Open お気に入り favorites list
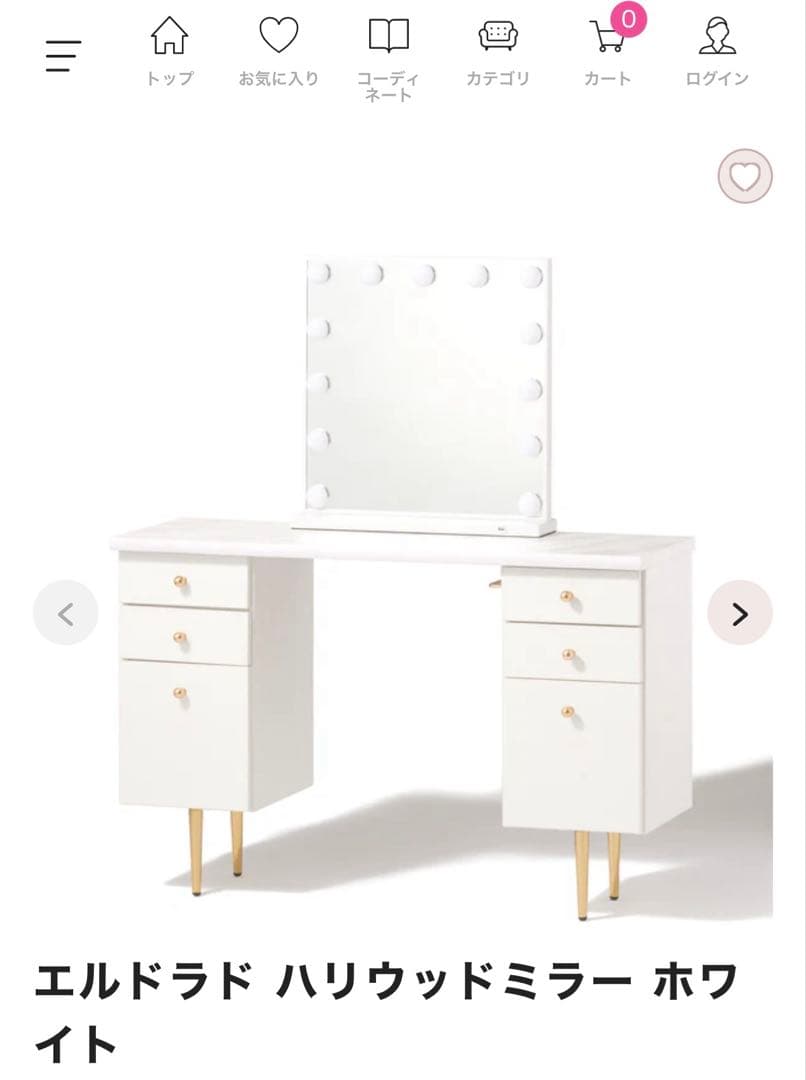The height and width of the screenshot is (1080, 806). point(278,52)
